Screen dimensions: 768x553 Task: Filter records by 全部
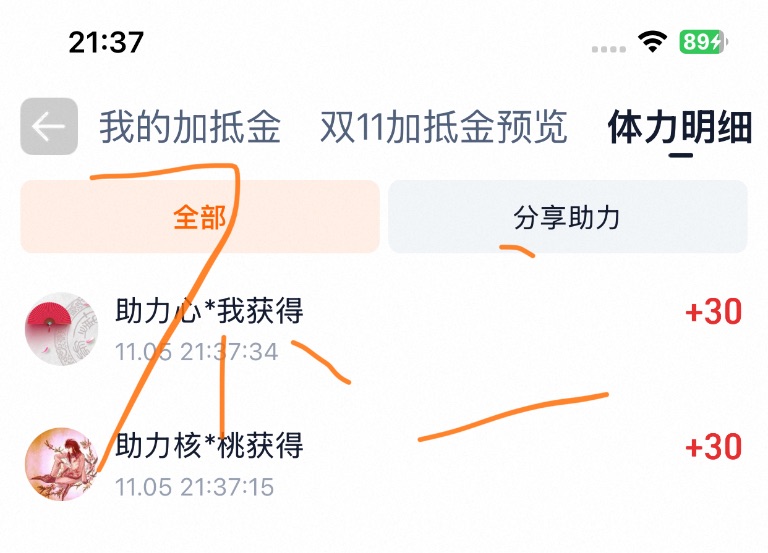(x=200, y=217)
